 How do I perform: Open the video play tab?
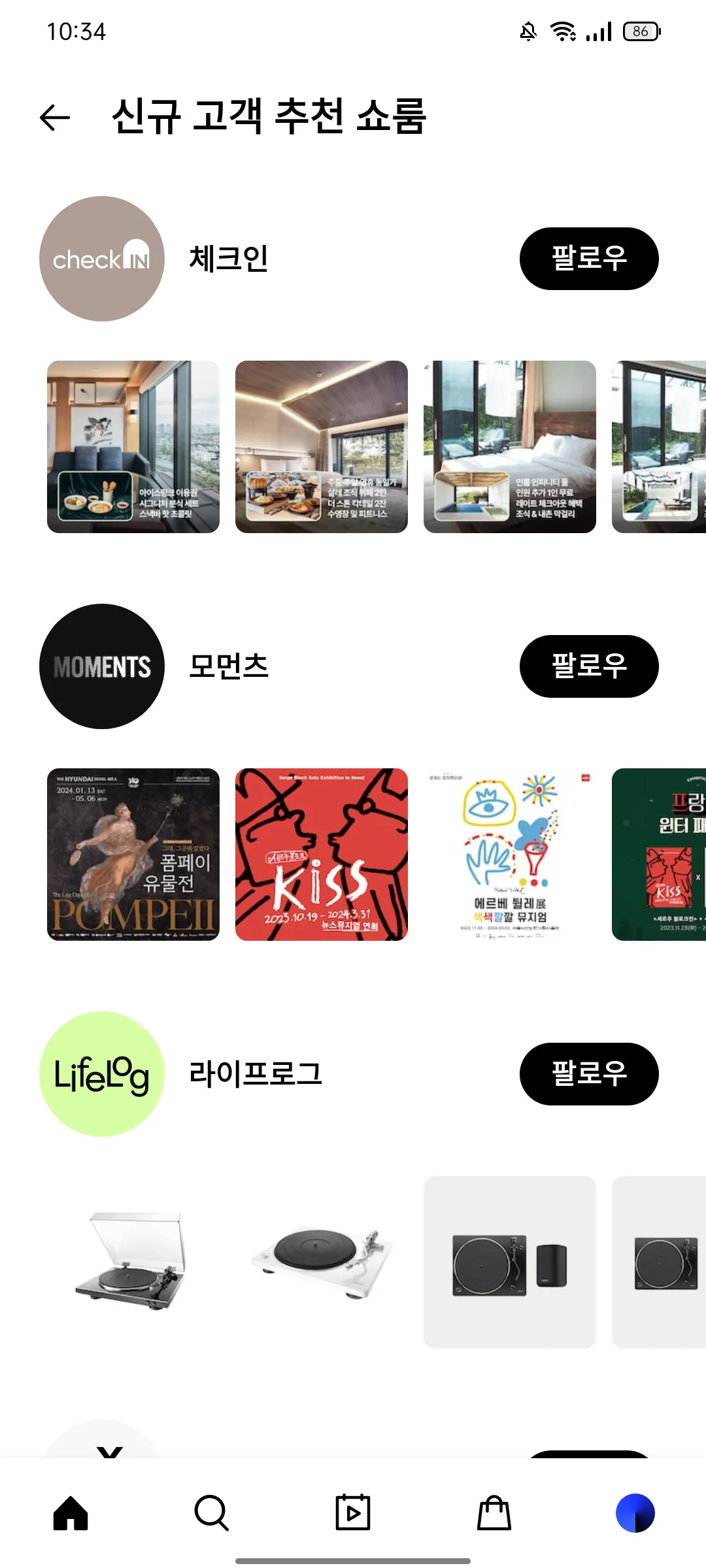[353, 1513]
